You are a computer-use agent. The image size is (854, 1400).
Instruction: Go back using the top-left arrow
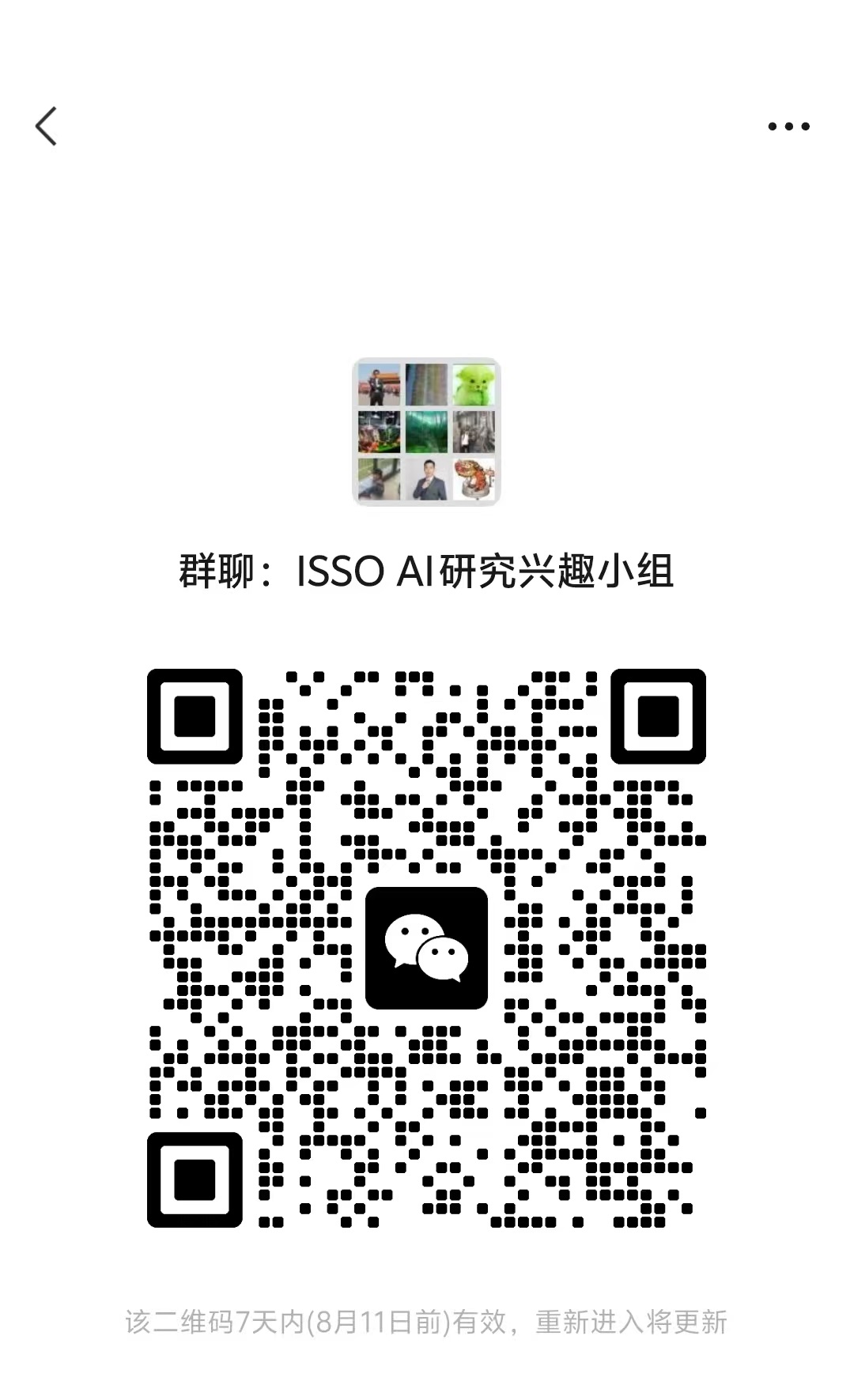(47, 126)
